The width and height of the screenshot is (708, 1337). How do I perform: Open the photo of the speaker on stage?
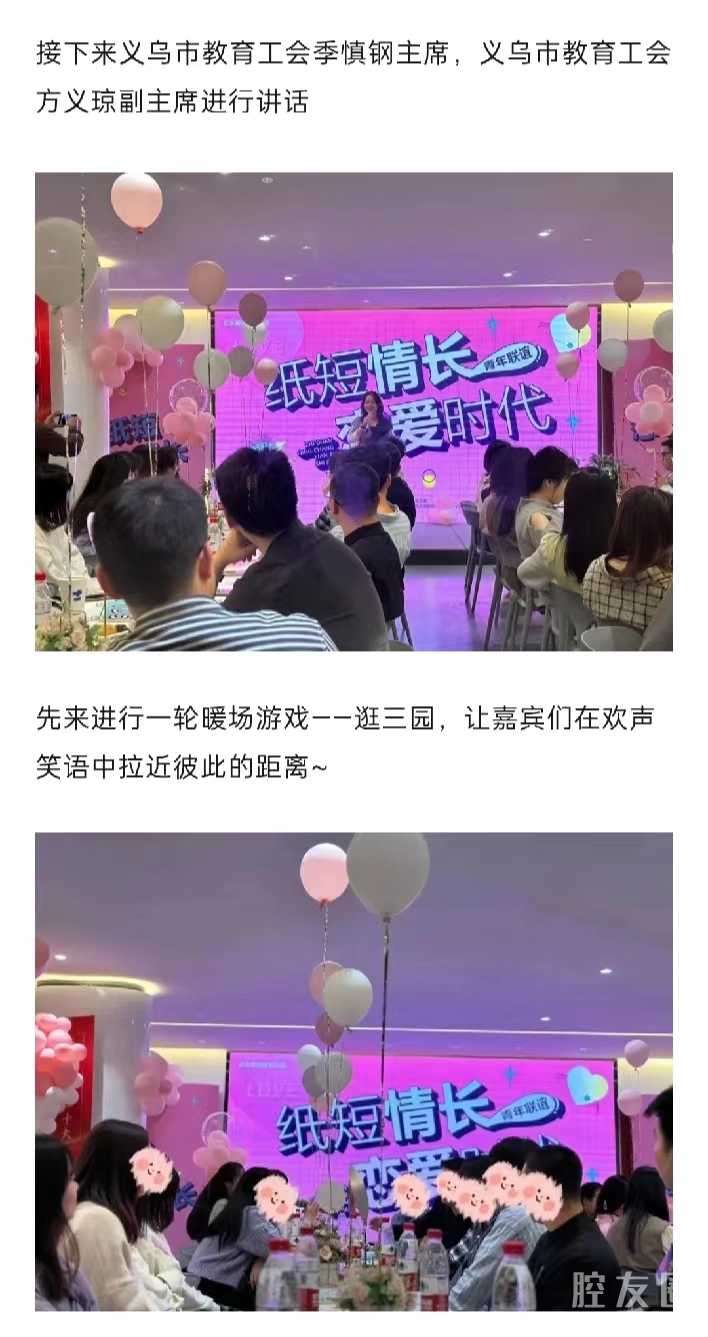pyautogui.click(x=354, y=411)
